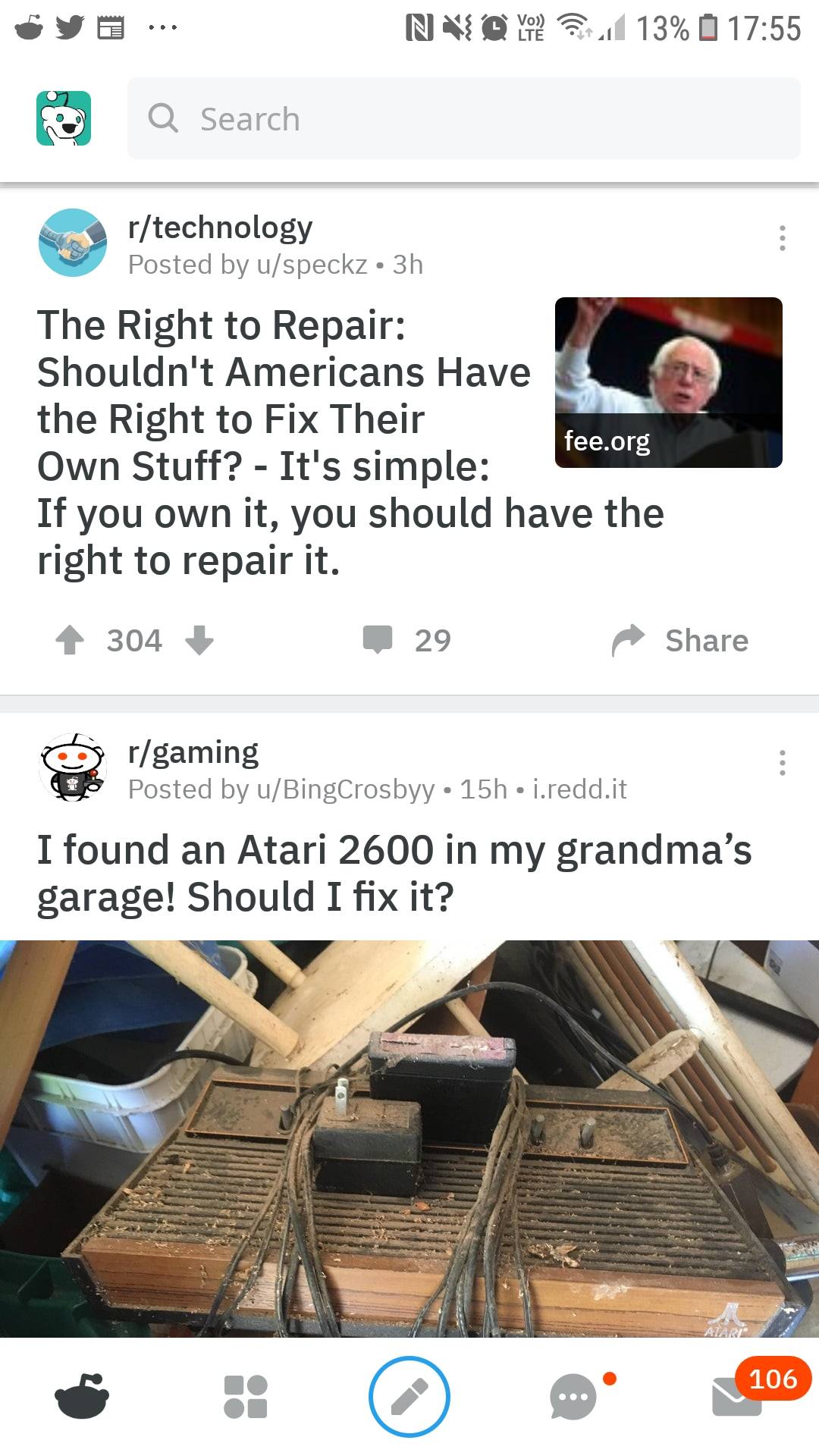Open overflow menu on r/technology post

(782, 238)
